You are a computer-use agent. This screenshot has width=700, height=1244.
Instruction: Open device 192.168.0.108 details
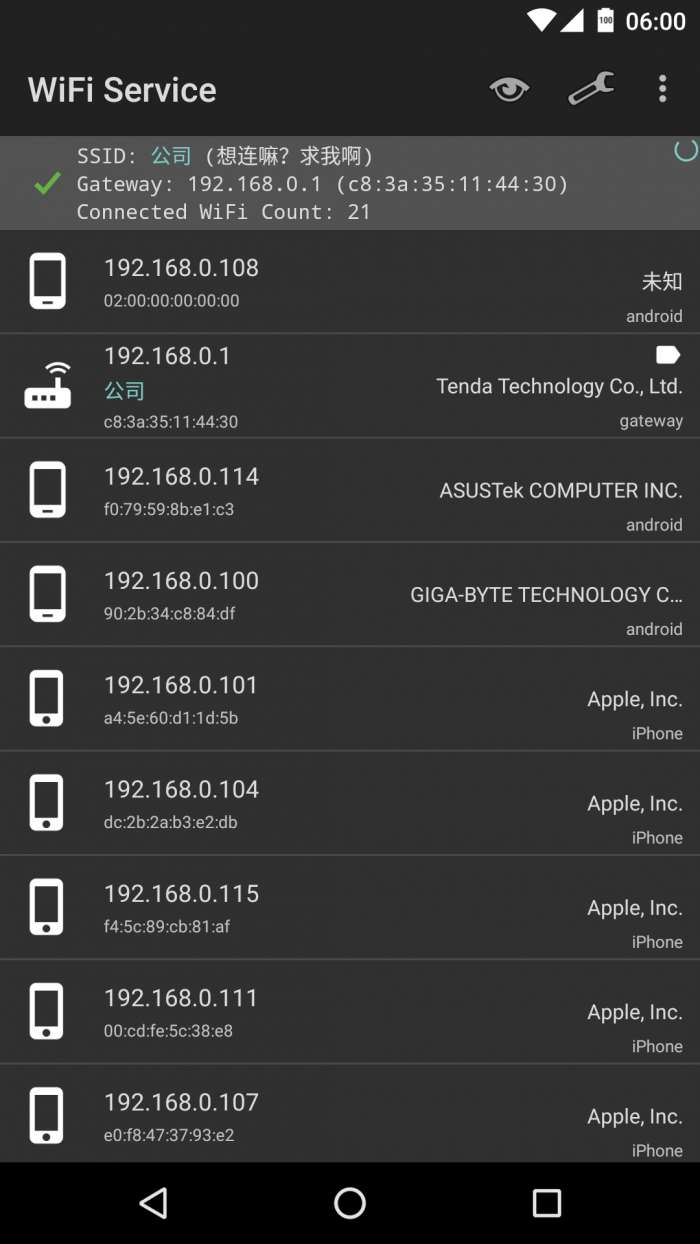(x=350, y=282)
